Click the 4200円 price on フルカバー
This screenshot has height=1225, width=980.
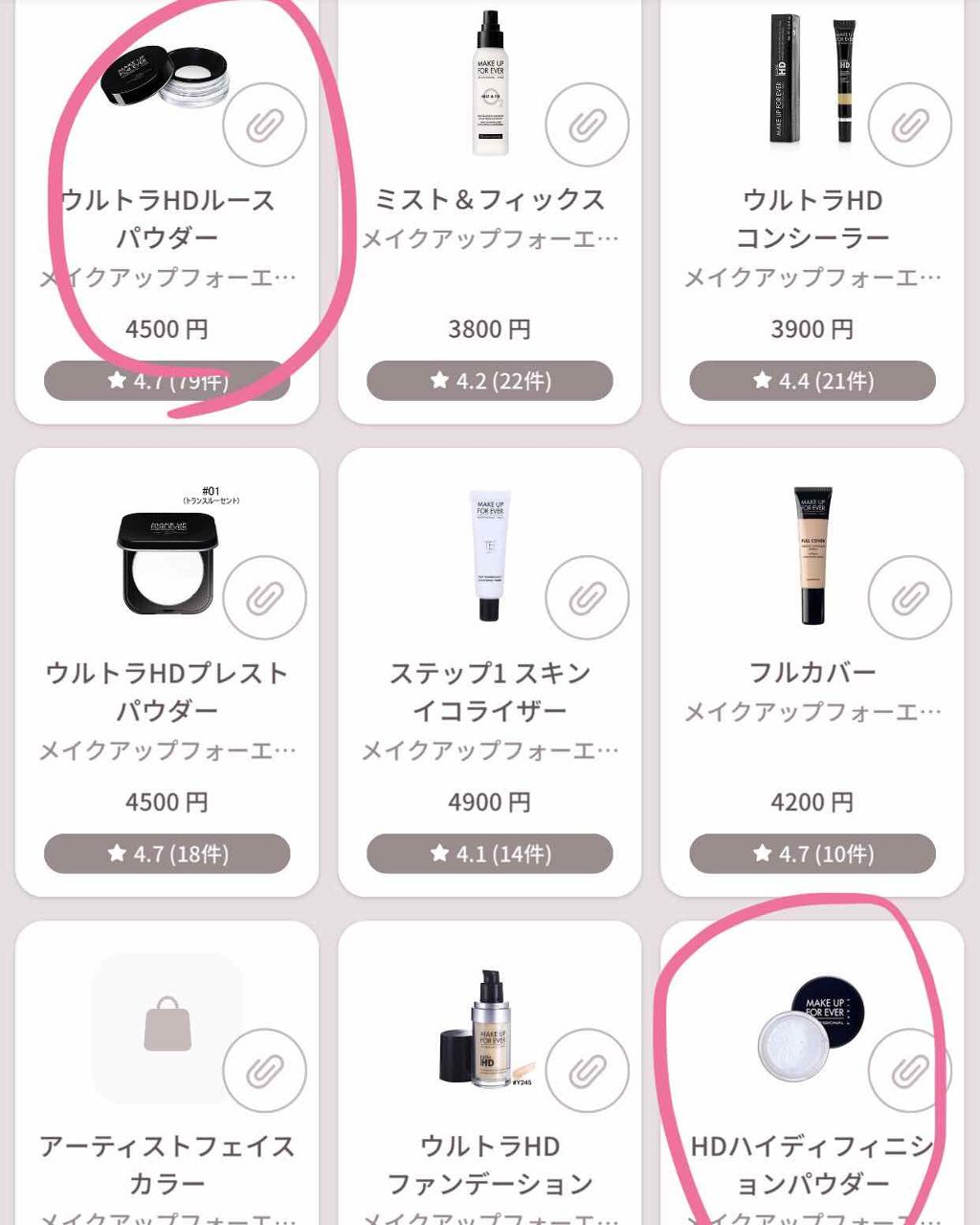(x=811, y=802)
